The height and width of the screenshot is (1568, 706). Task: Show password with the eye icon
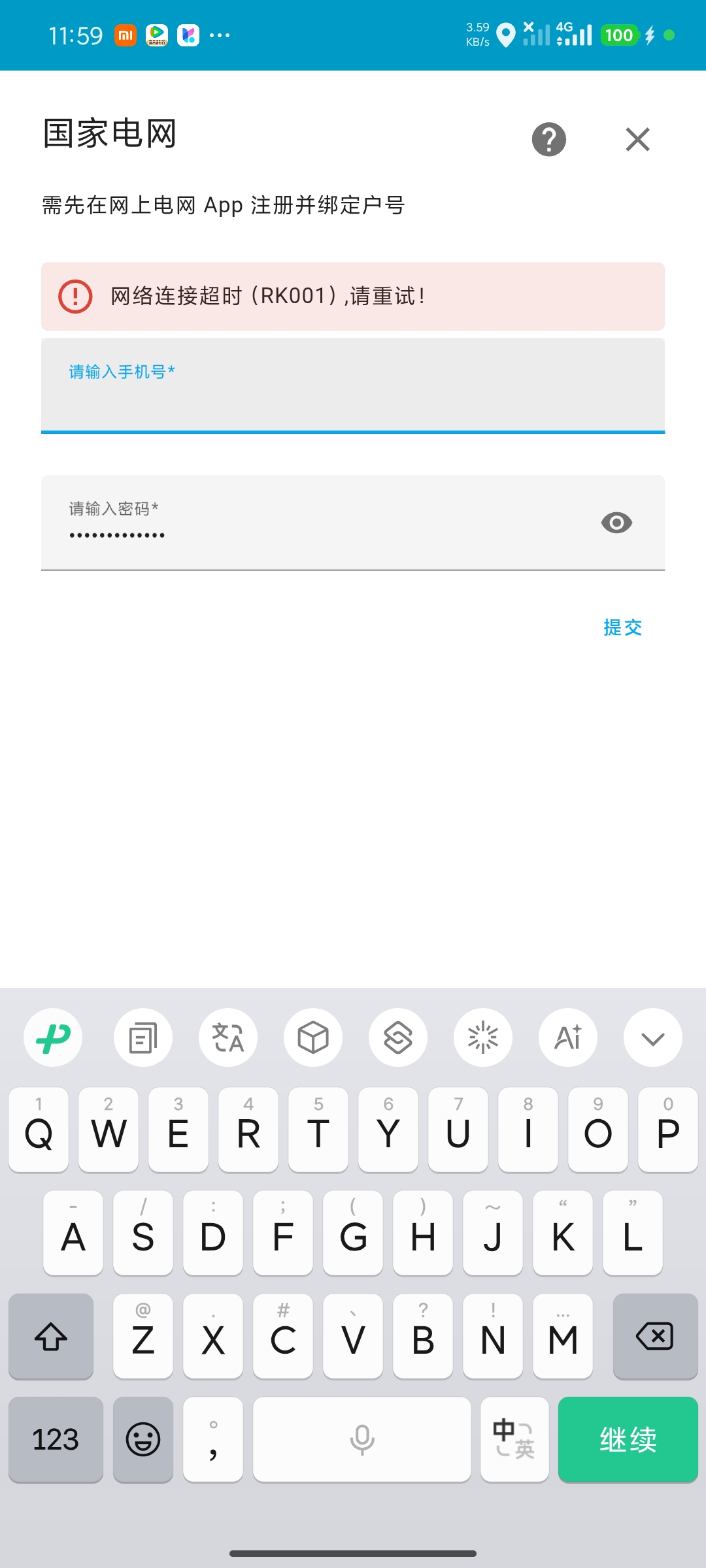616,523
